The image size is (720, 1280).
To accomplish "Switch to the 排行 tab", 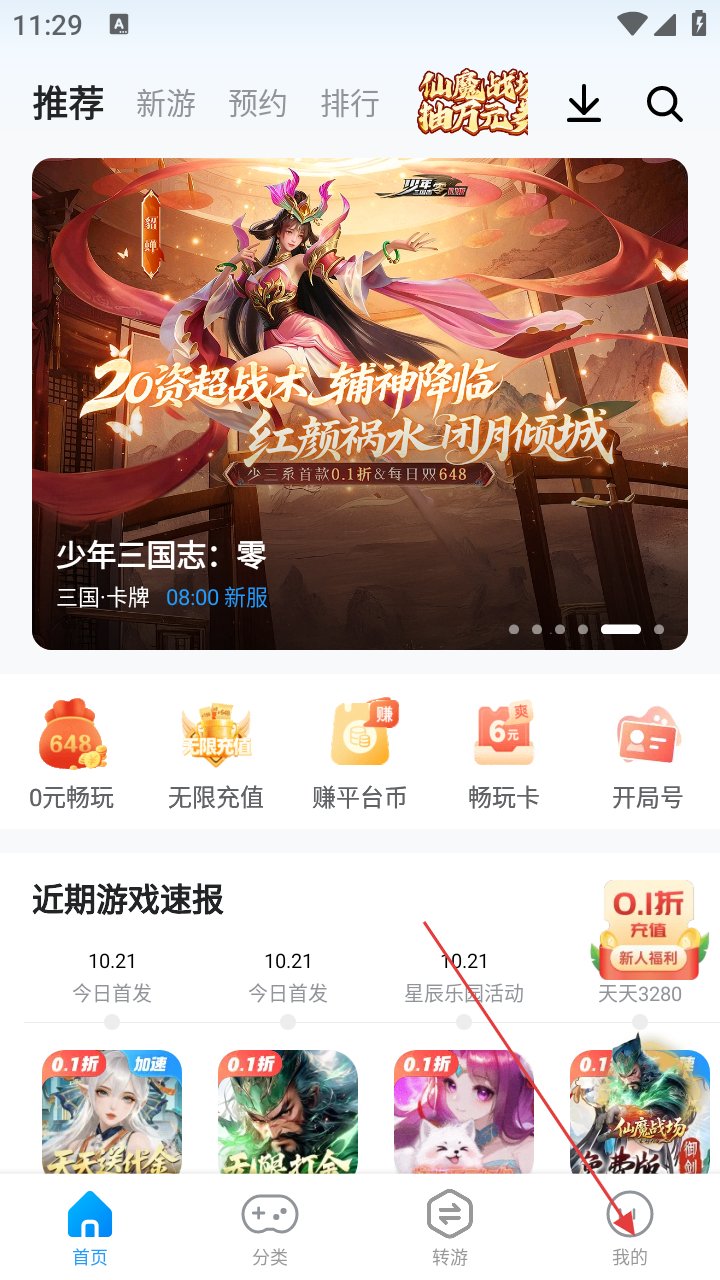I will pos(350,104).
